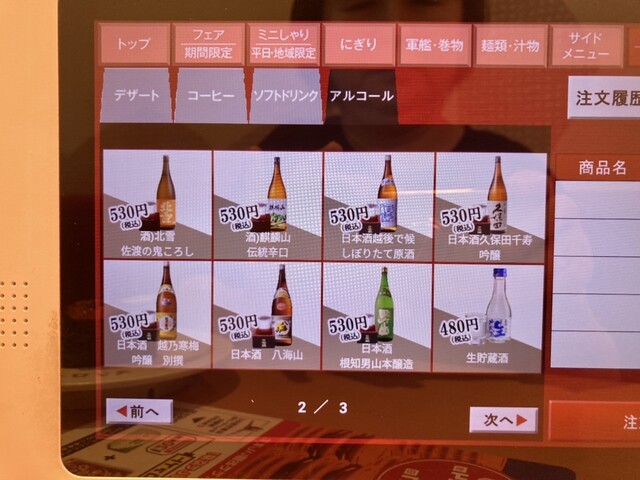
Task: Go to next page with 次へ
Action: pos(503,420)
